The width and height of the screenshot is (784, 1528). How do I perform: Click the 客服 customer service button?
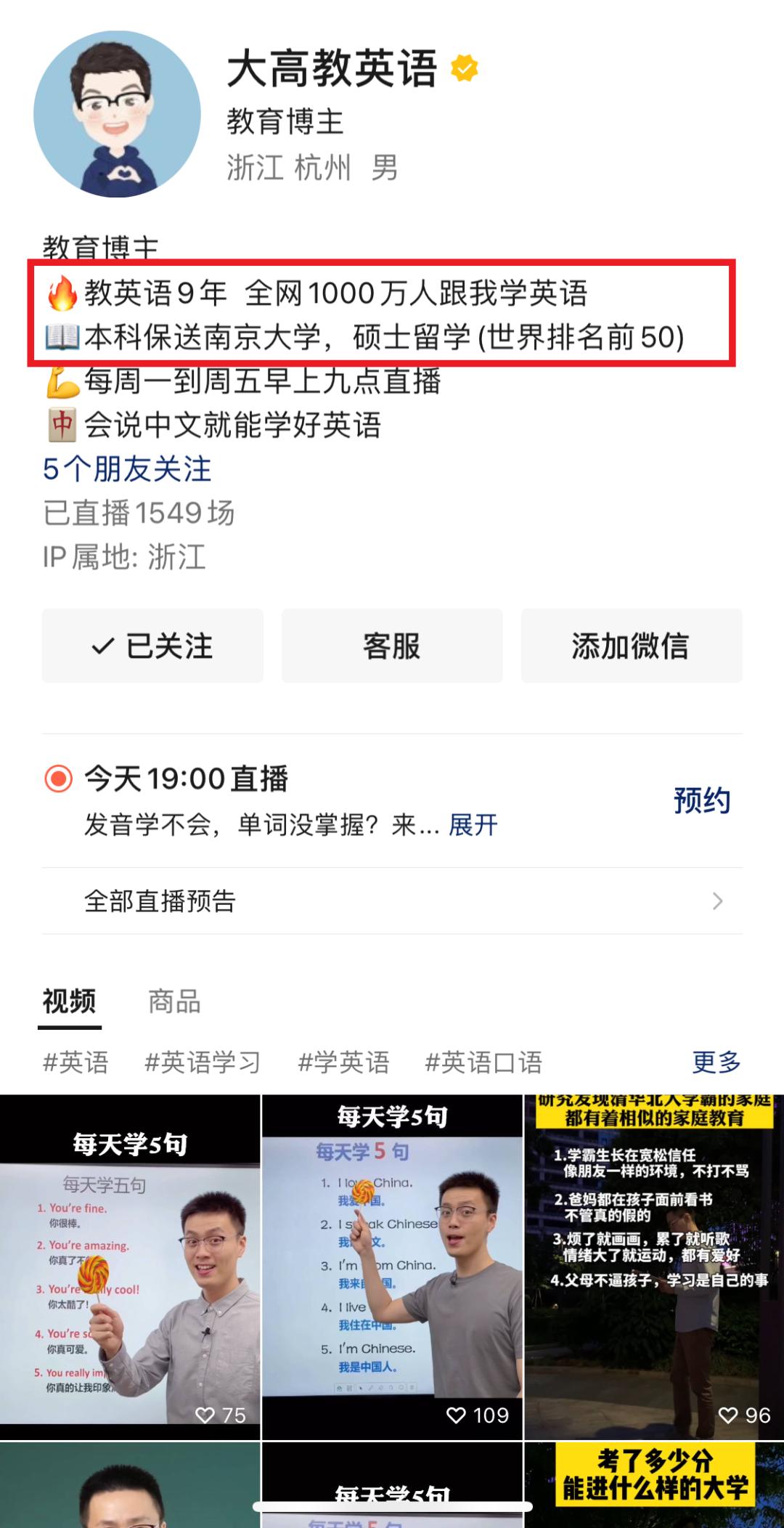[392, 646]
